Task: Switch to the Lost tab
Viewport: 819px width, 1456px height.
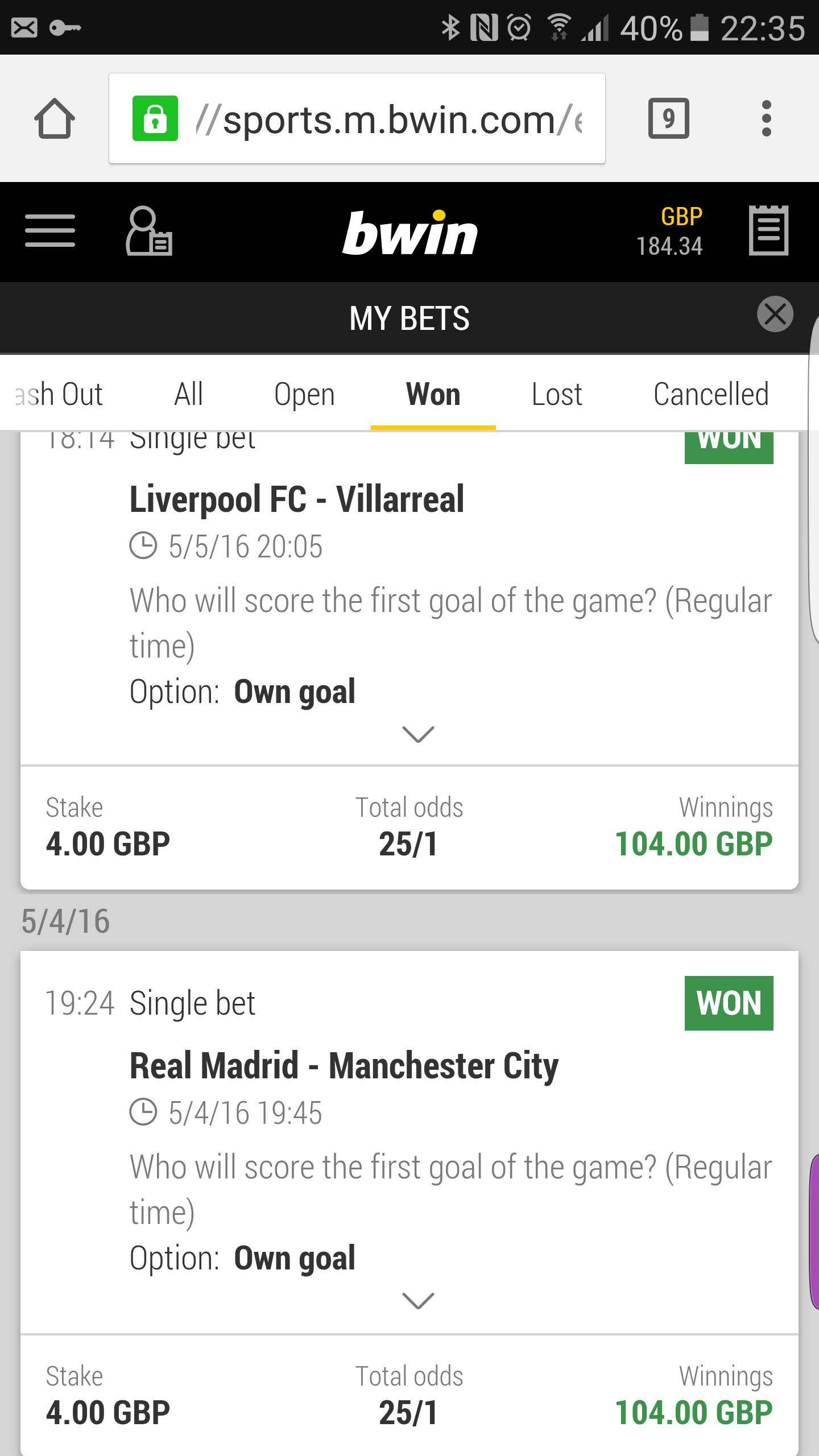Action: coord(557,394)
